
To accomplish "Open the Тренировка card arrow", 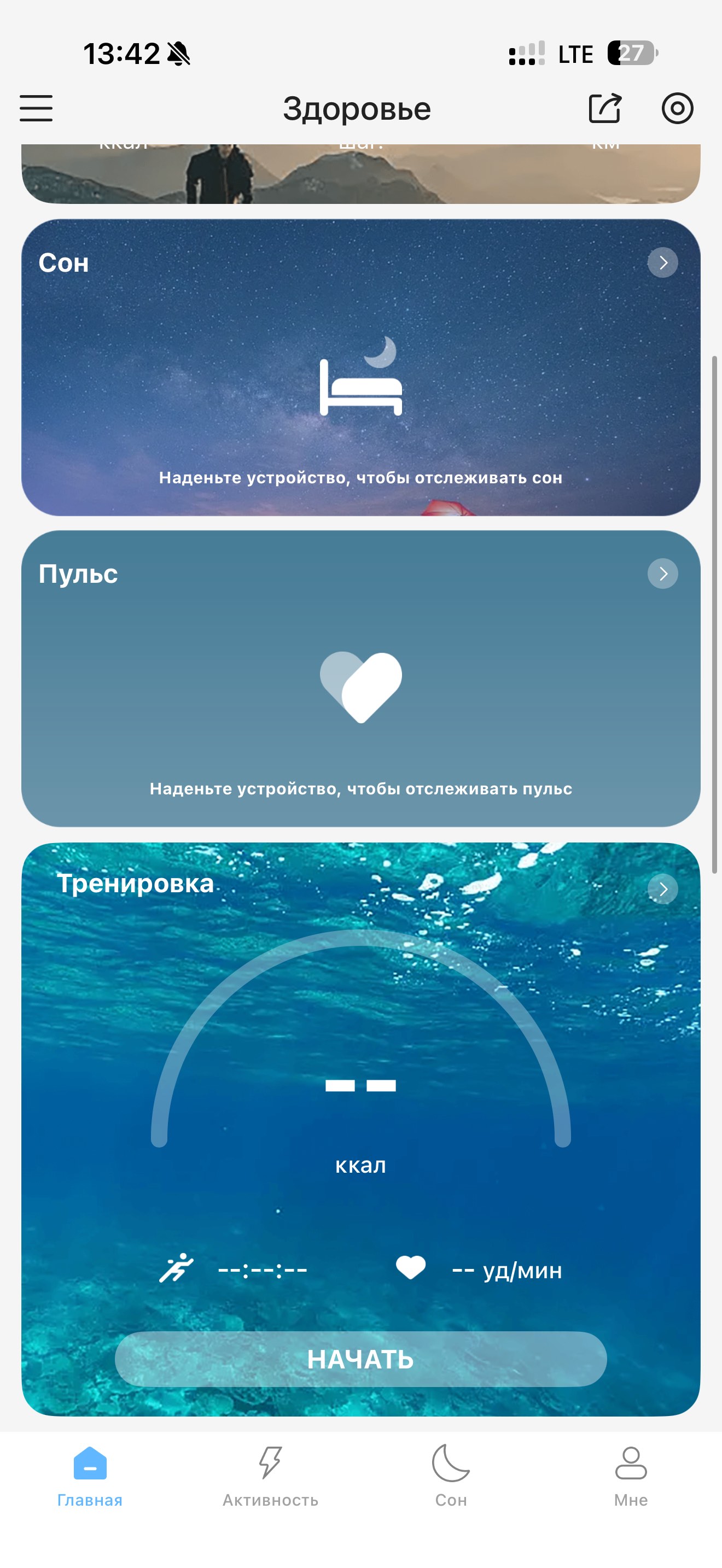I will (663, 890).
